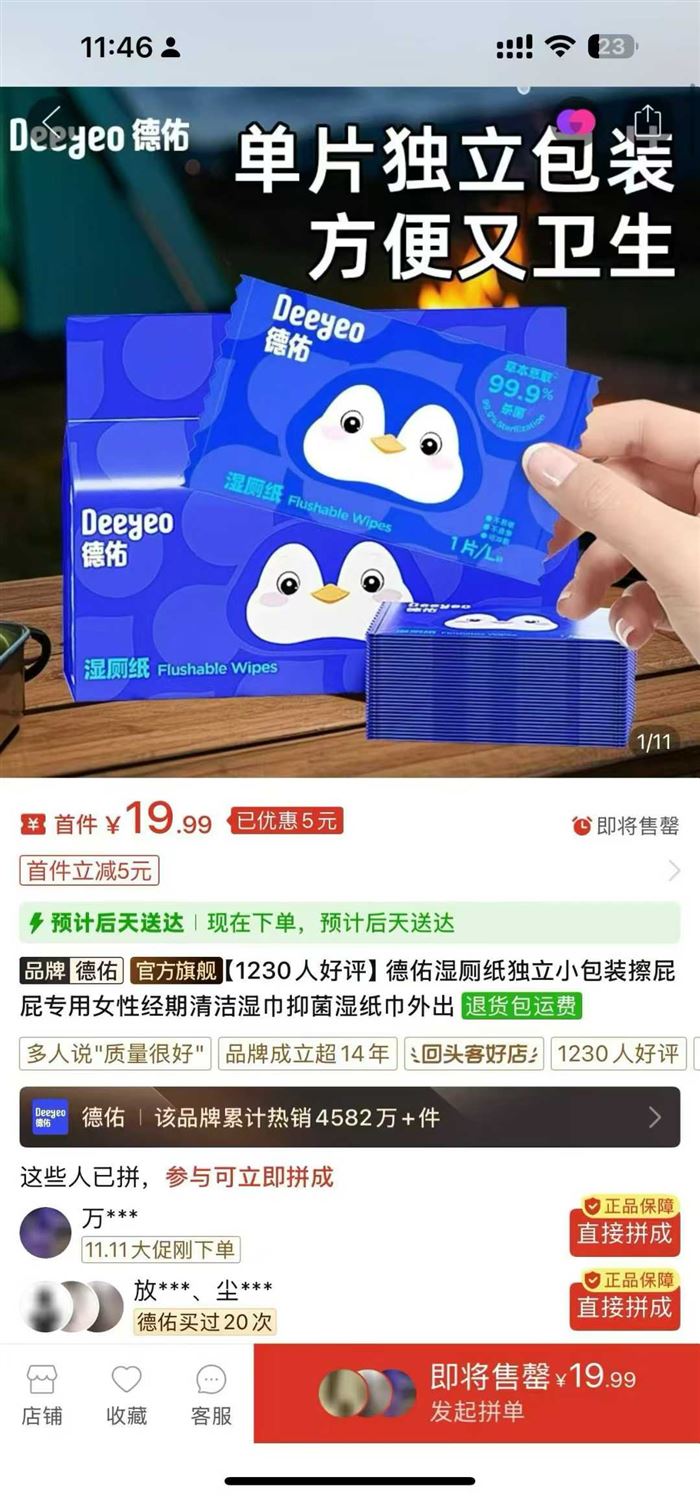Select the 品牌成立超14年 tag

coord(307,1053)
